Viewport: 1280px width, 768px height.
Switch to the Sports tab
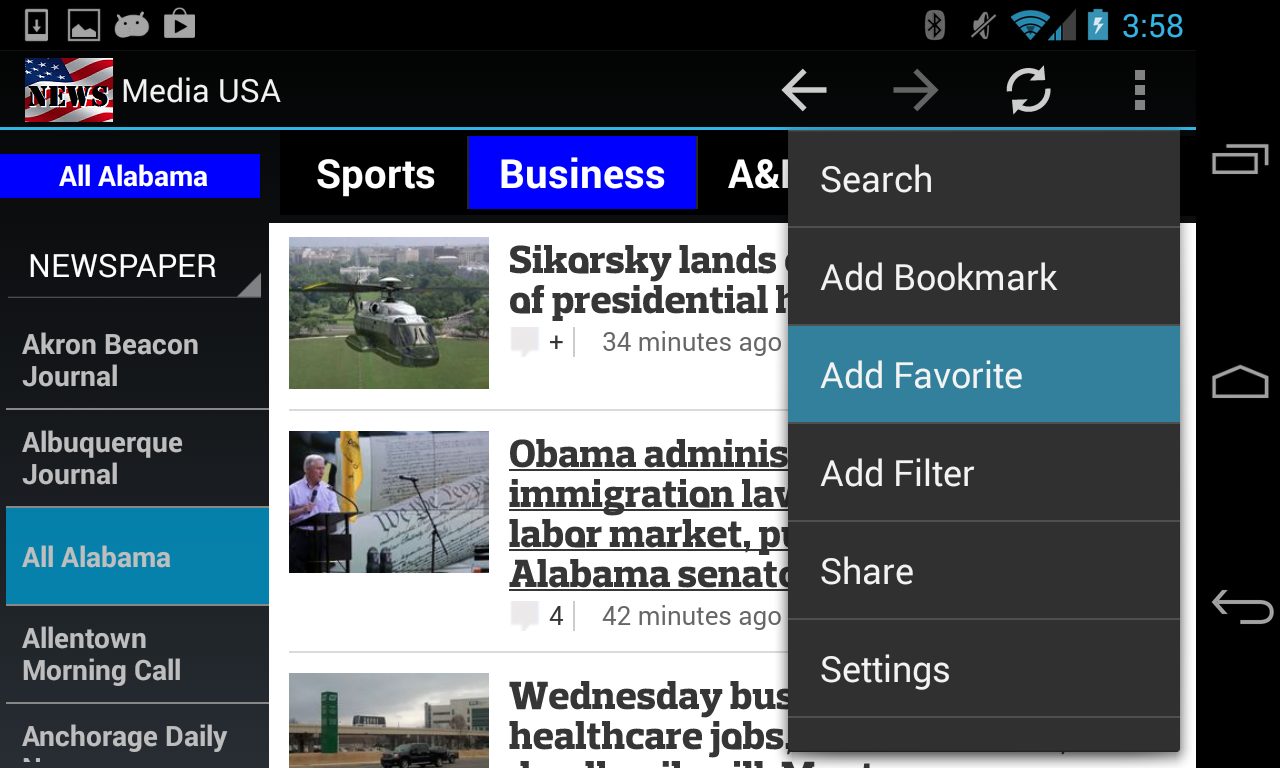[376, 175]
